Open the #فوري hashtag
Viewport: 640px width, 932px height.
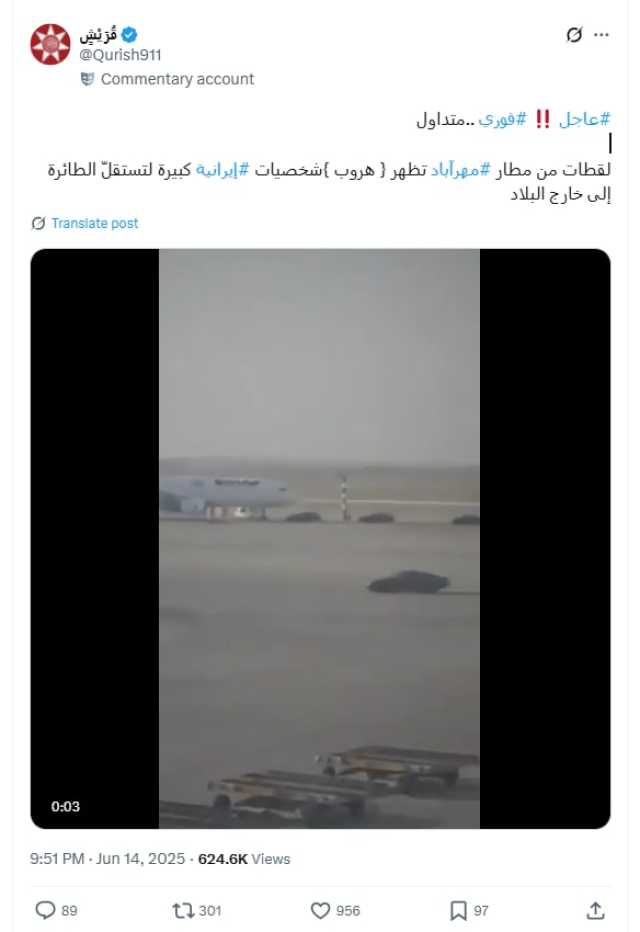(x=503, y=120)
